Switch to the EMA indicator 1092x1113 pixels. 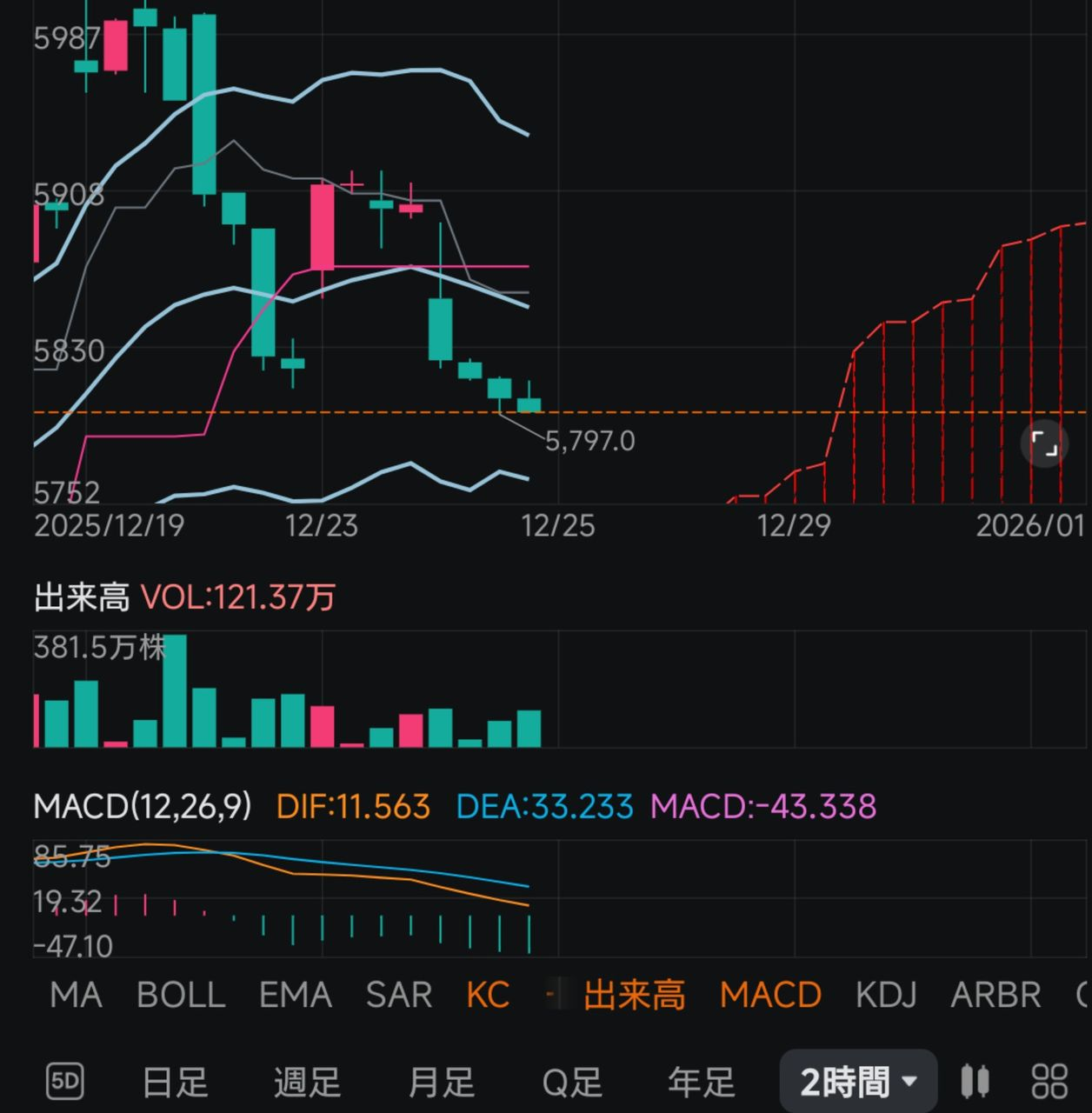tap(296, 995)
